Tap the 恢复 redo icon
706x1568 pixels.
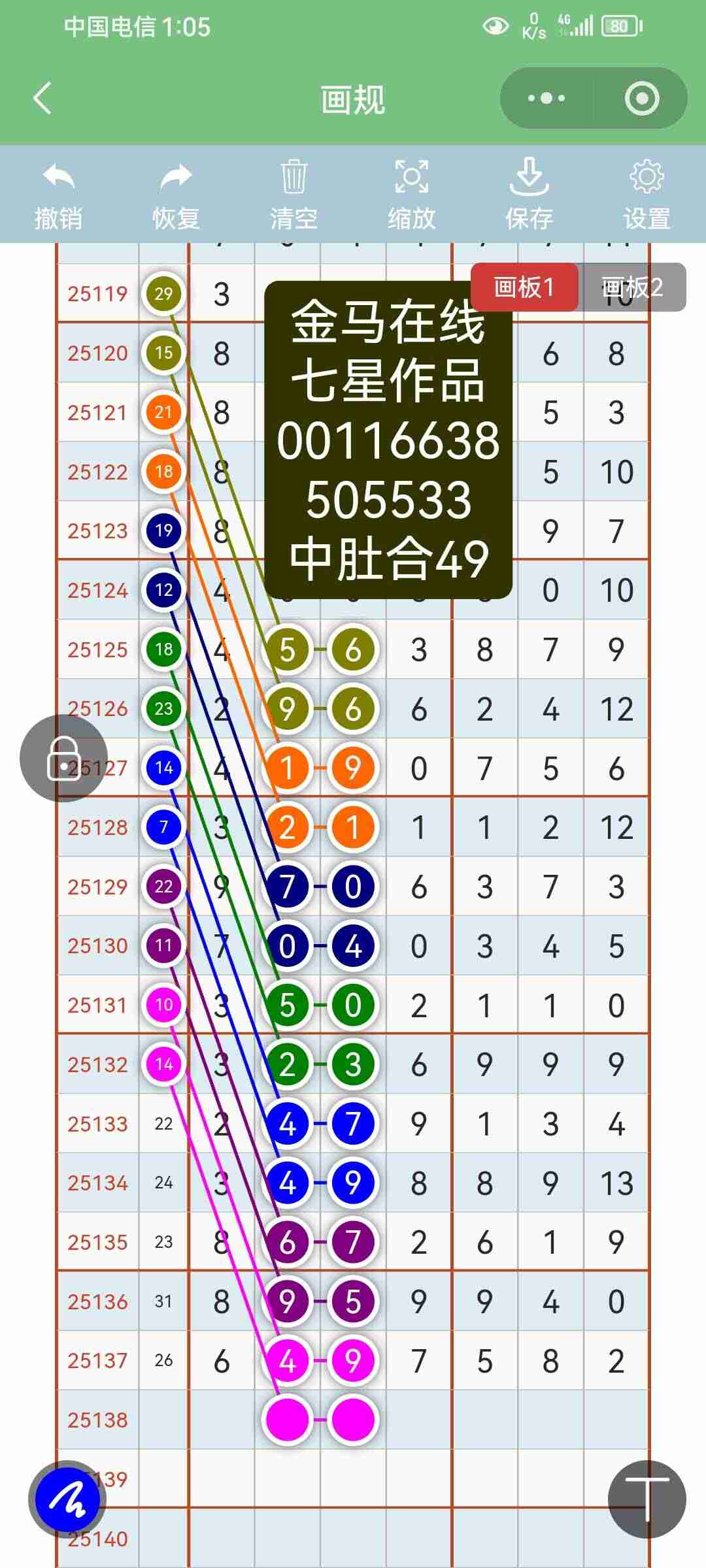coord(175,184)
